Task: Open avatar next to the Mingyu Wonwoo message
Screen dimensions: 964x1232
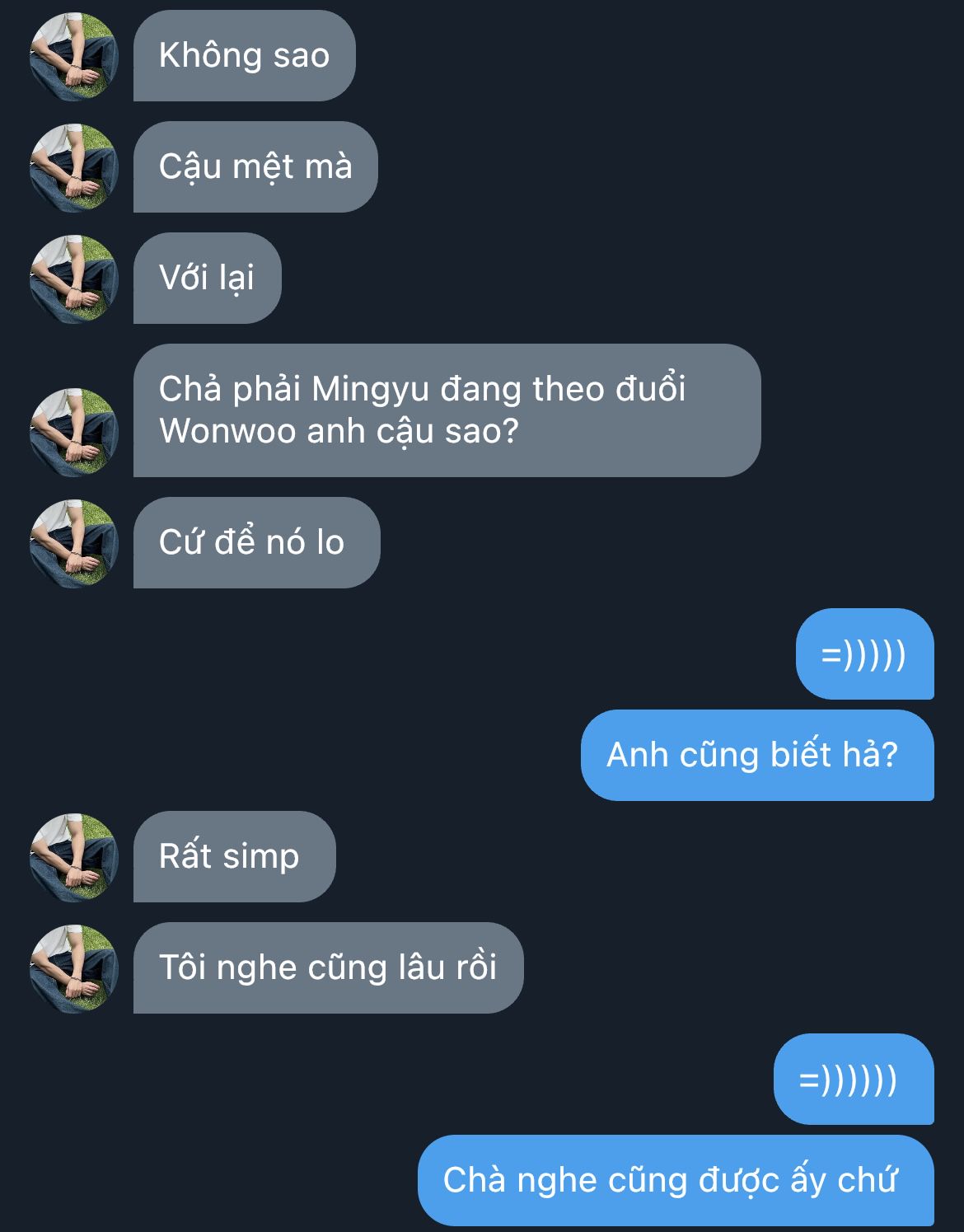Action: click(74, 433)
